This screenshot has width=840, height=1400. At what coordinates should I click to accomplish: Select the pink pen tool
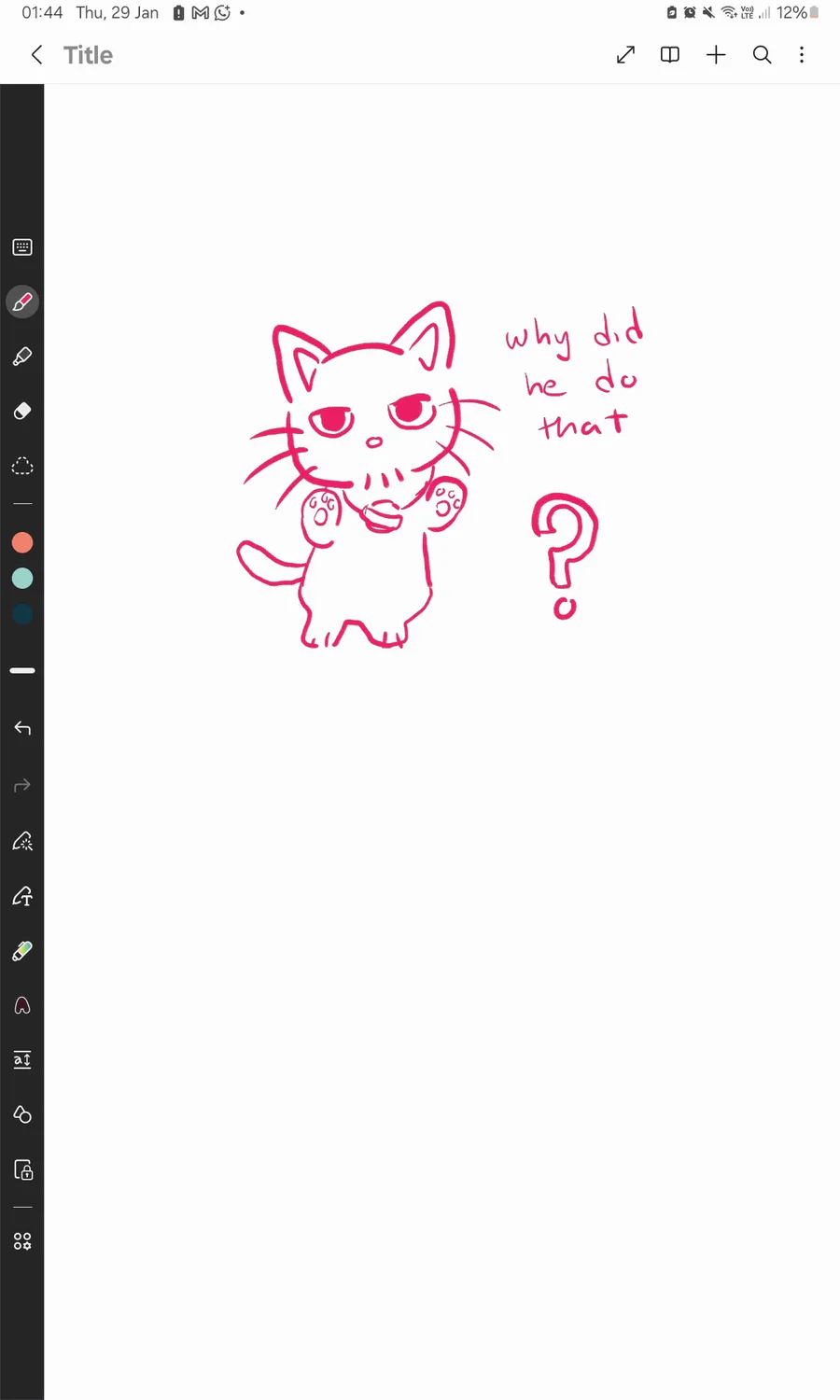tap(22, 301)
